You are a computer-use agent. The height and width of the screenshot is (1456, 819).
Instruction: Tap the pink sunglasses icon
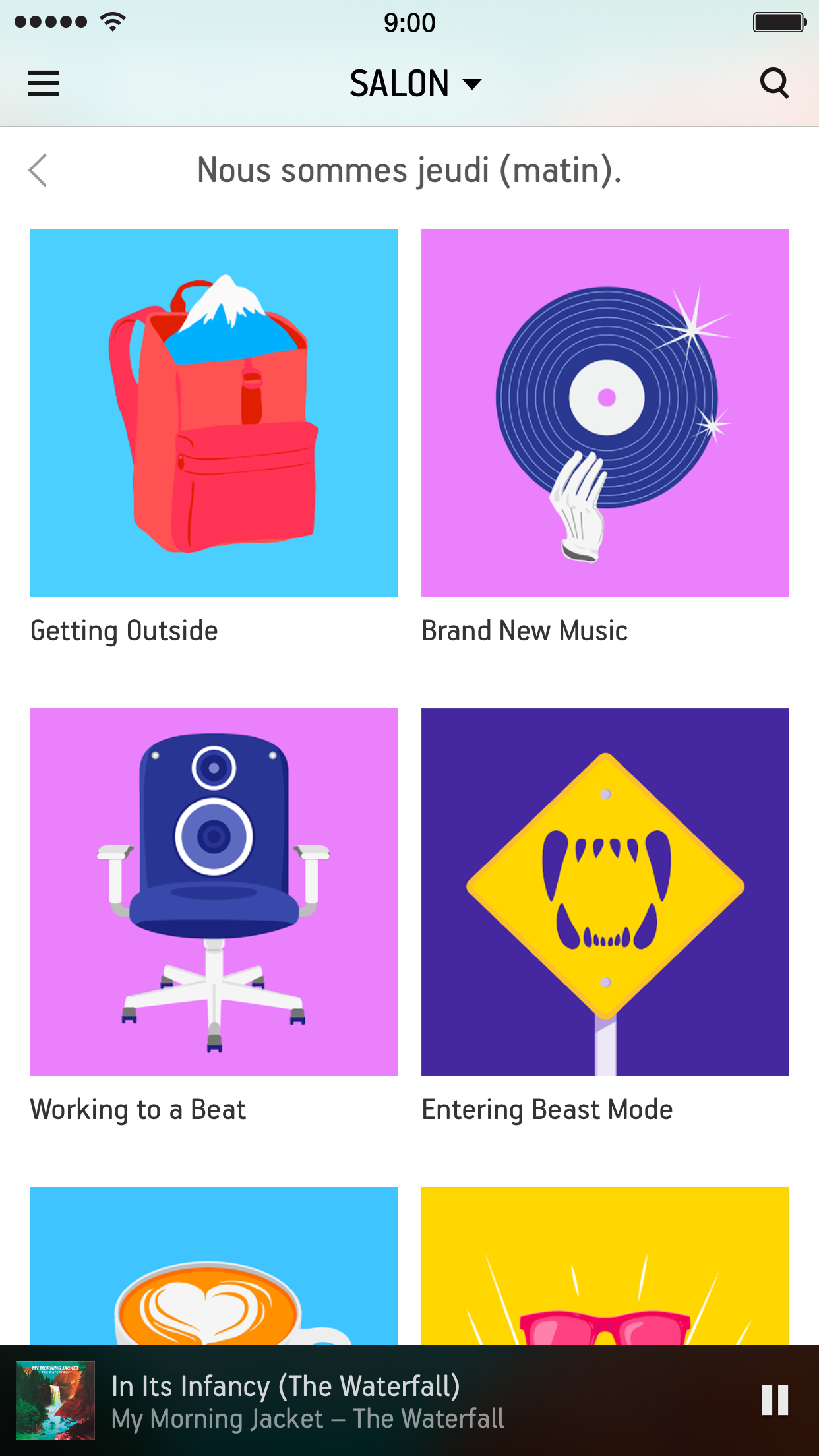[605, 1292]
